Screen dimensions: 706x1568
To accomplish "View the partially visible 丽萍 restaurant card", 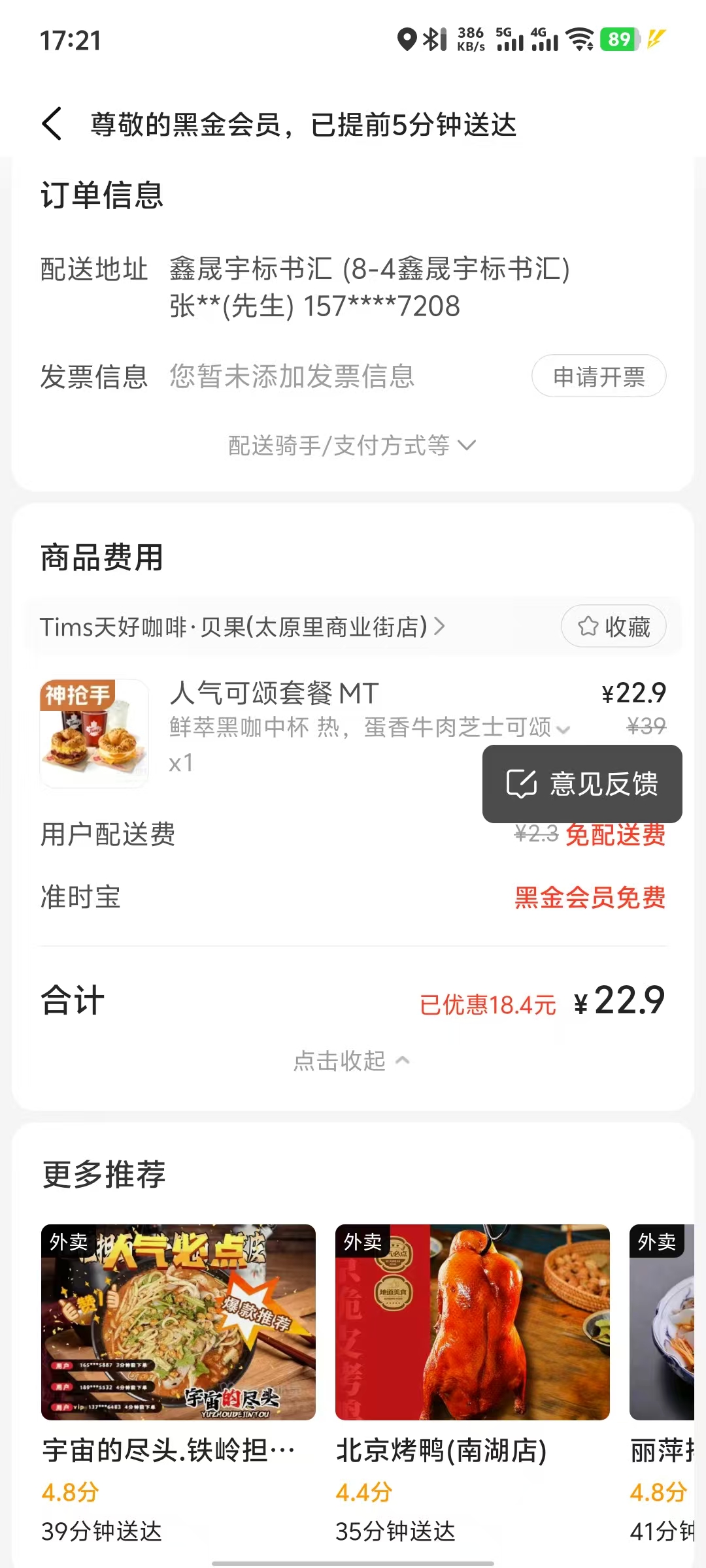I will point(662,1323).
